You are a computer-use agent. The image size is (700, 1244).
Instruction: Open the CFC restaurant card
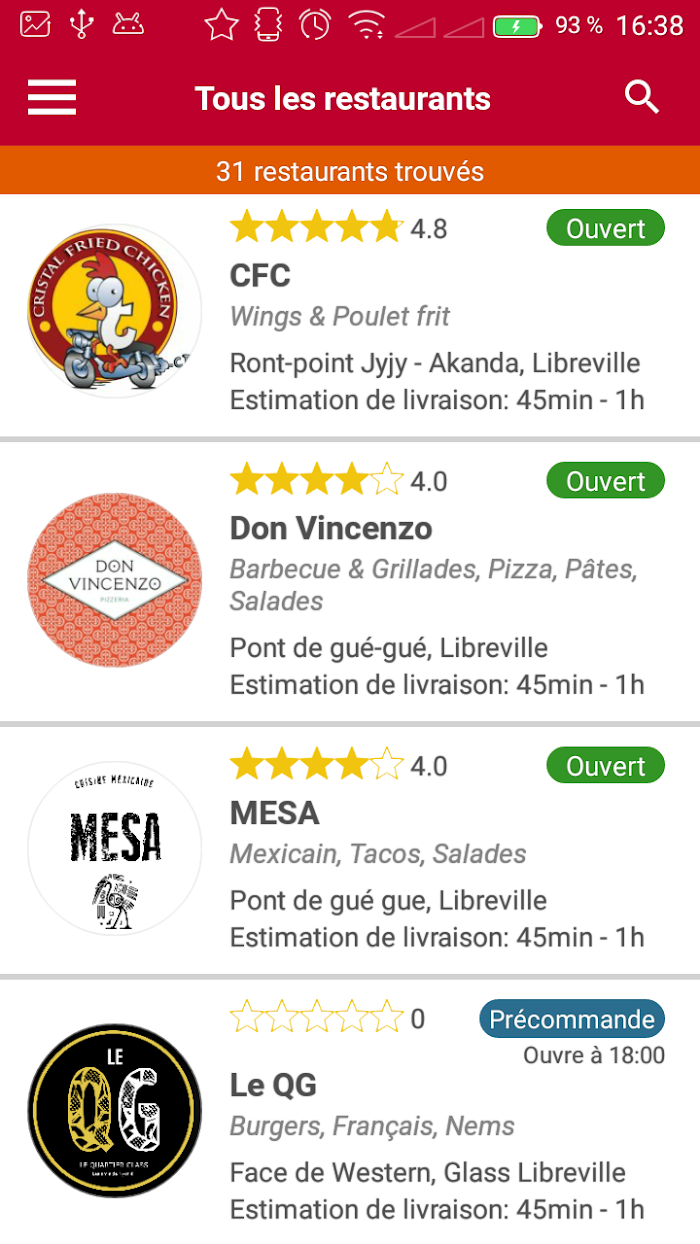pyautogui.click(x=350, y=315)
